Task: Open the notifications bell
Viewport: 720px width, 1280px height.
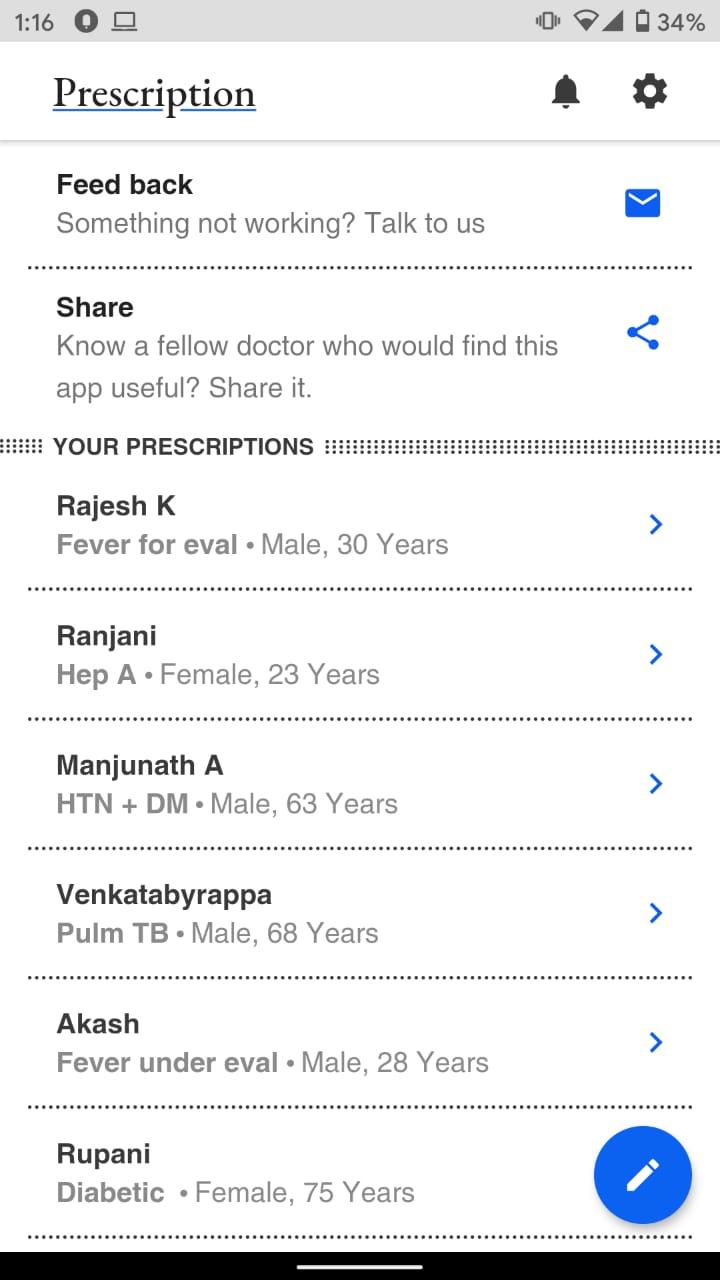Action: click(x=566, y=92)
